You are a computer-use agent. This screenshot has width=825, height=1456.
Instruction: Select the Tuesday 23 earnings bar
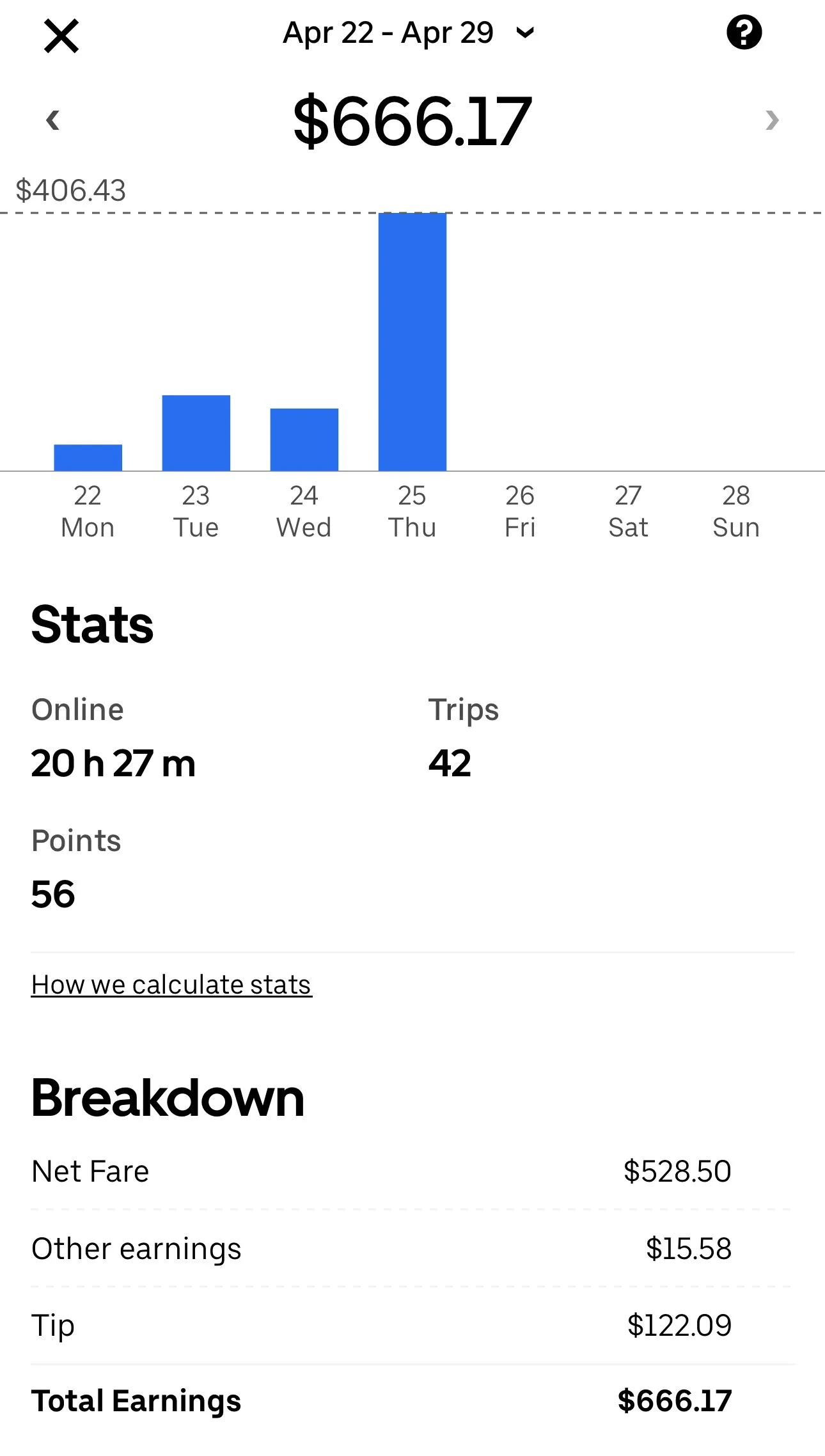pyautogui.click(x=196, y=433)
